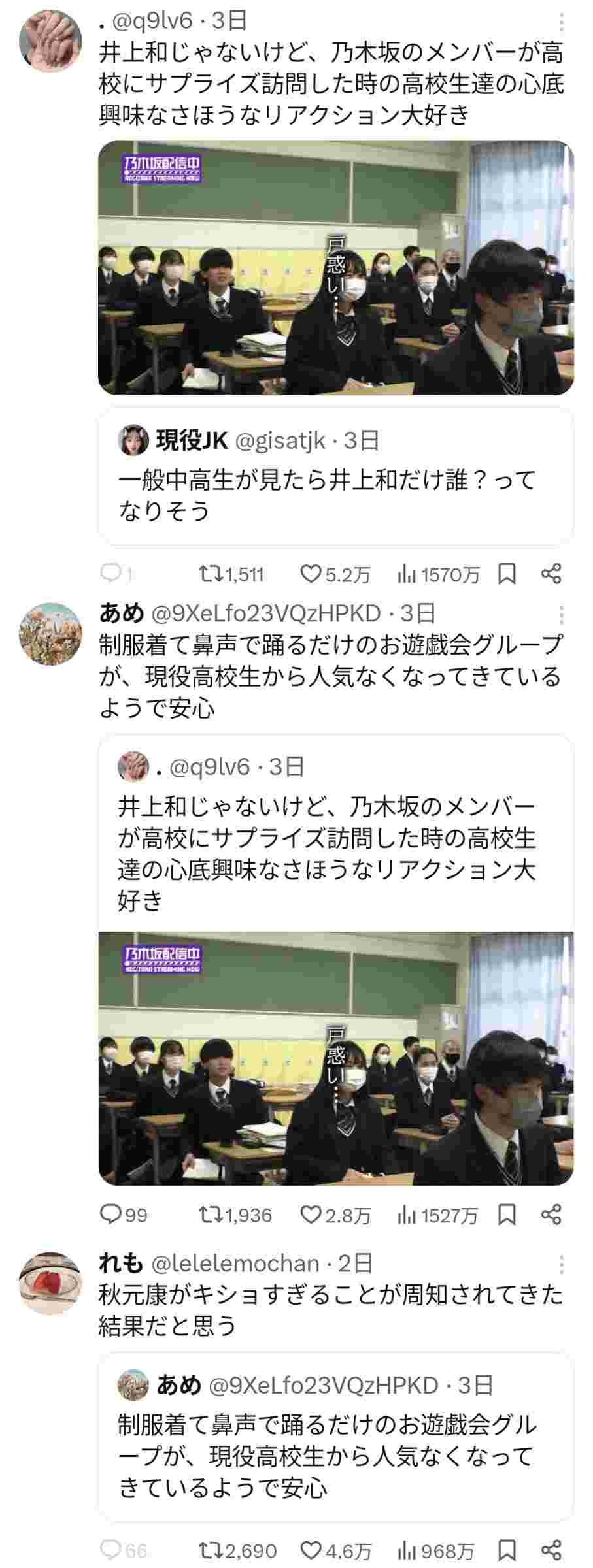This screenshot has width=593, height=1568.
Task: Share れも's post
Action: click(551, 1550)
